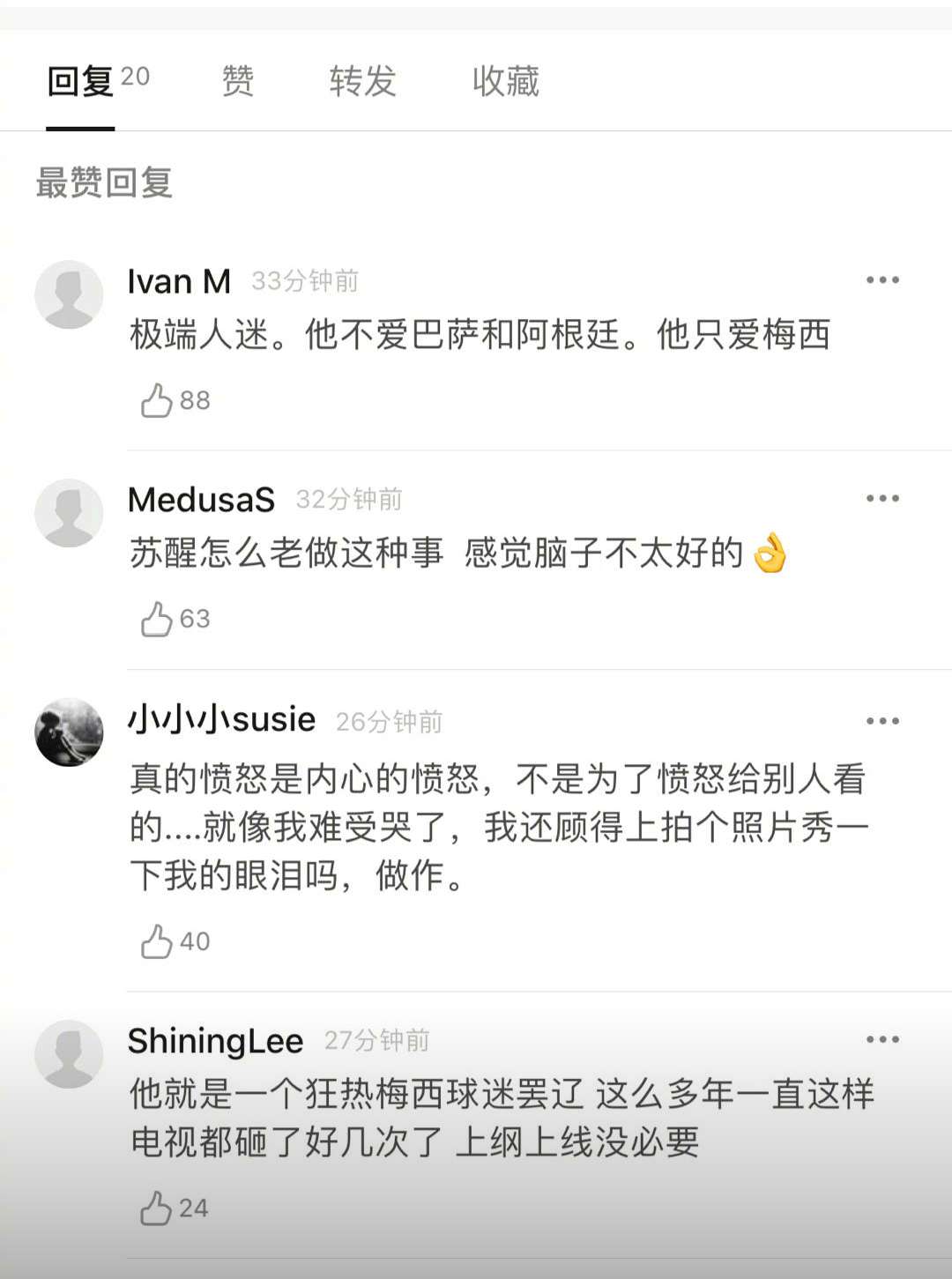Open Ivan M's profile via his username
The image size is (952, 1279).
[179, 282]
